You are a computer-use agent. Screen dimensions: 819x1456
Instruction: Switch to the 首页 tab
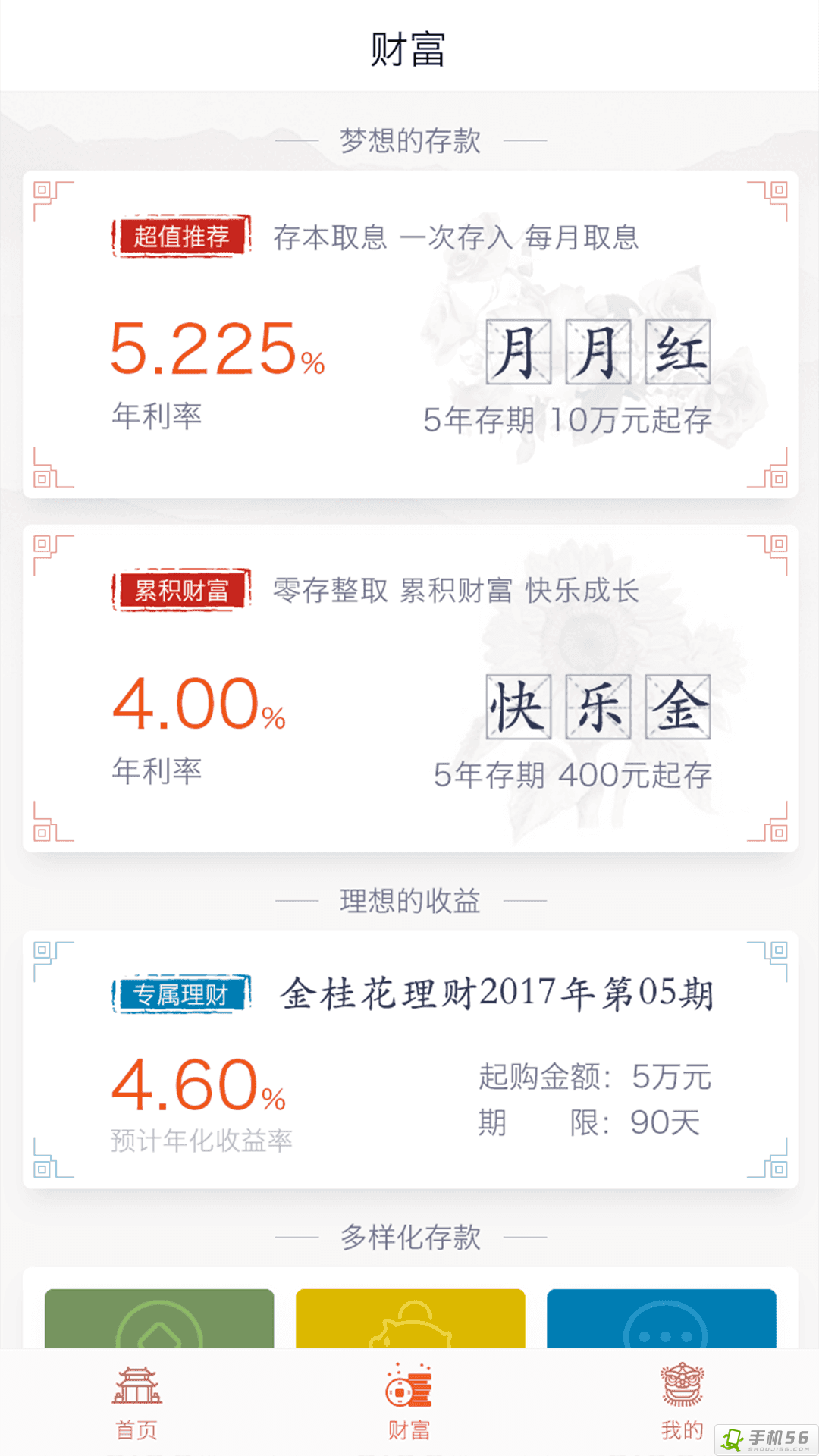(x=136, y=1402)
